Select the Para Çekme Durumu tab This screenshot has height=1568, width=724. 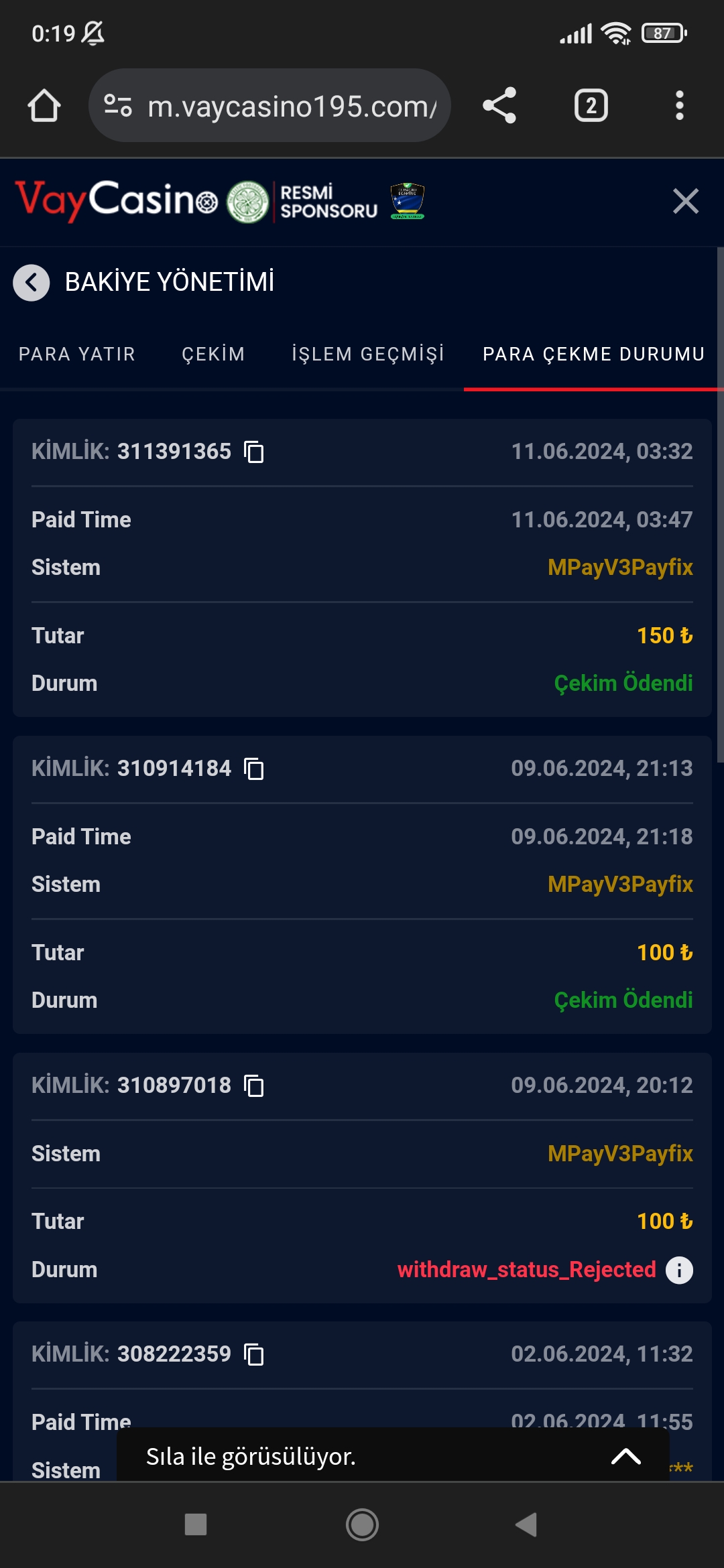[593, 354]
